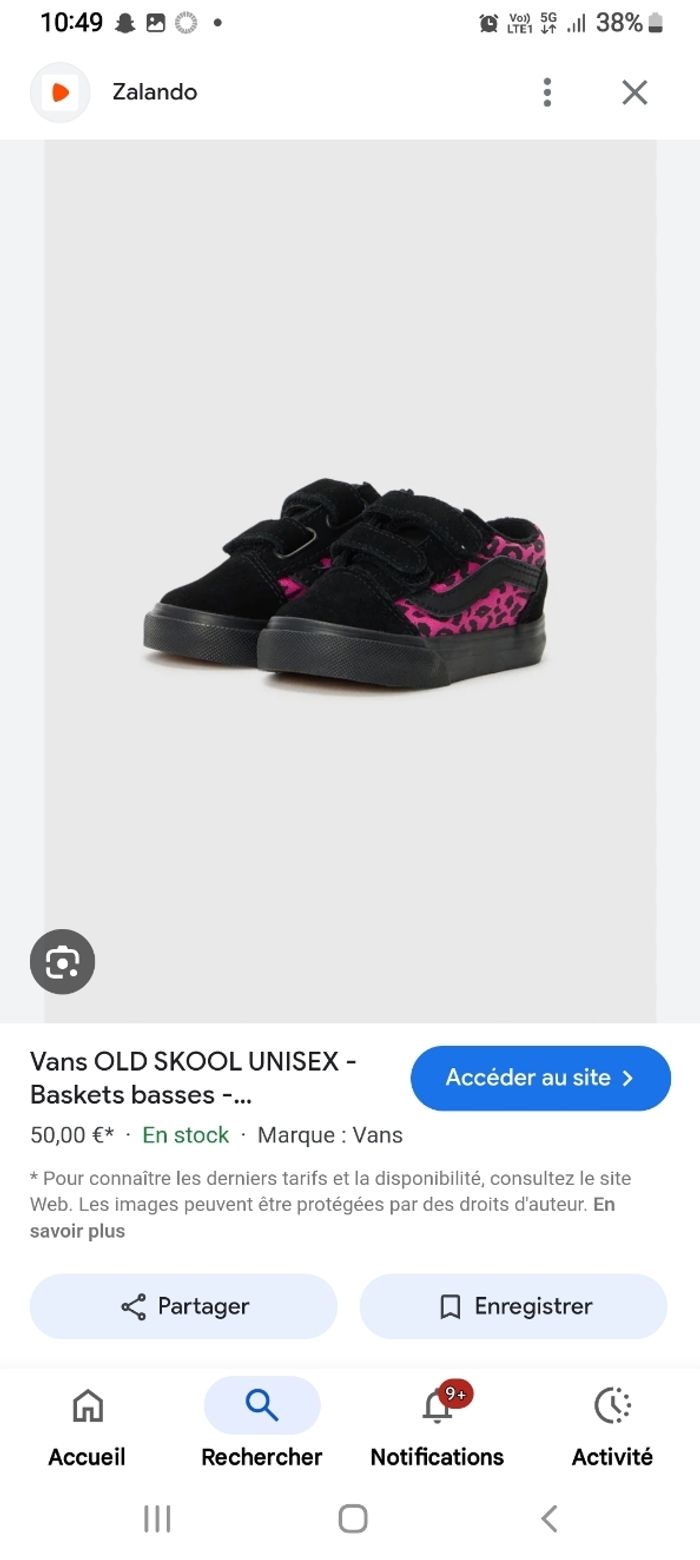Tap the Accéder au site button

(x=540, y=1078)
